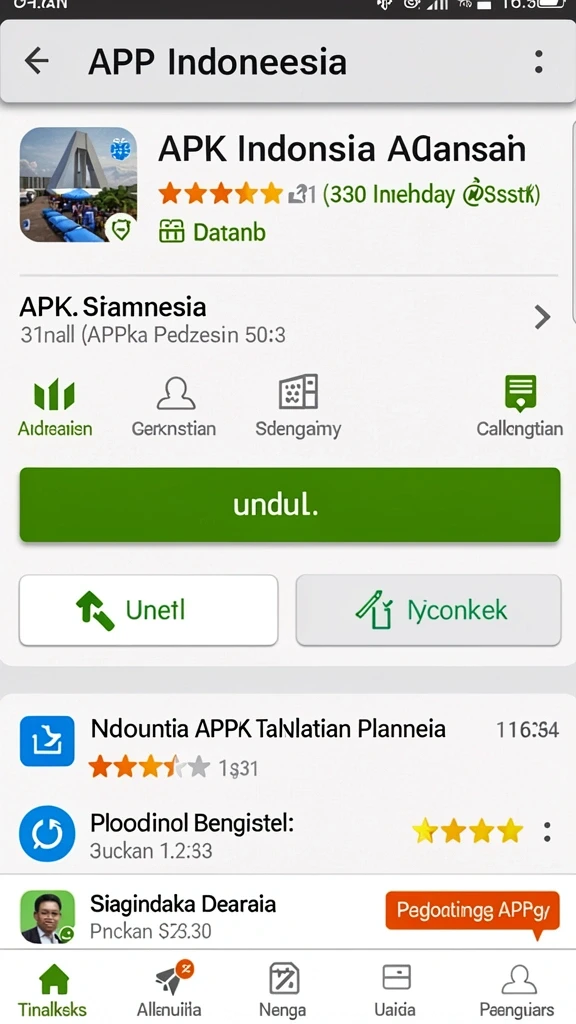The width and height of the screenshot is (576, 1024).
Task: Open Ndountia APPK Talnlatian Planneia listing
Action: (289, 747)
